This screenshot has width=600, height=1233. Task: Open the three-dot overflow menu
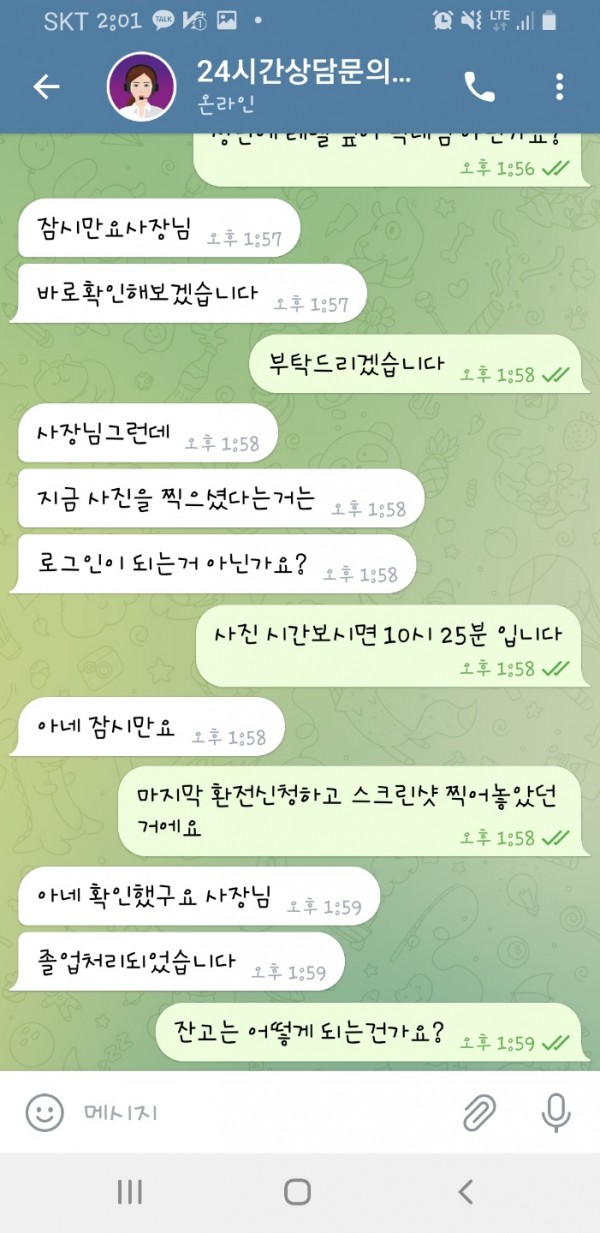coord(560,87)
